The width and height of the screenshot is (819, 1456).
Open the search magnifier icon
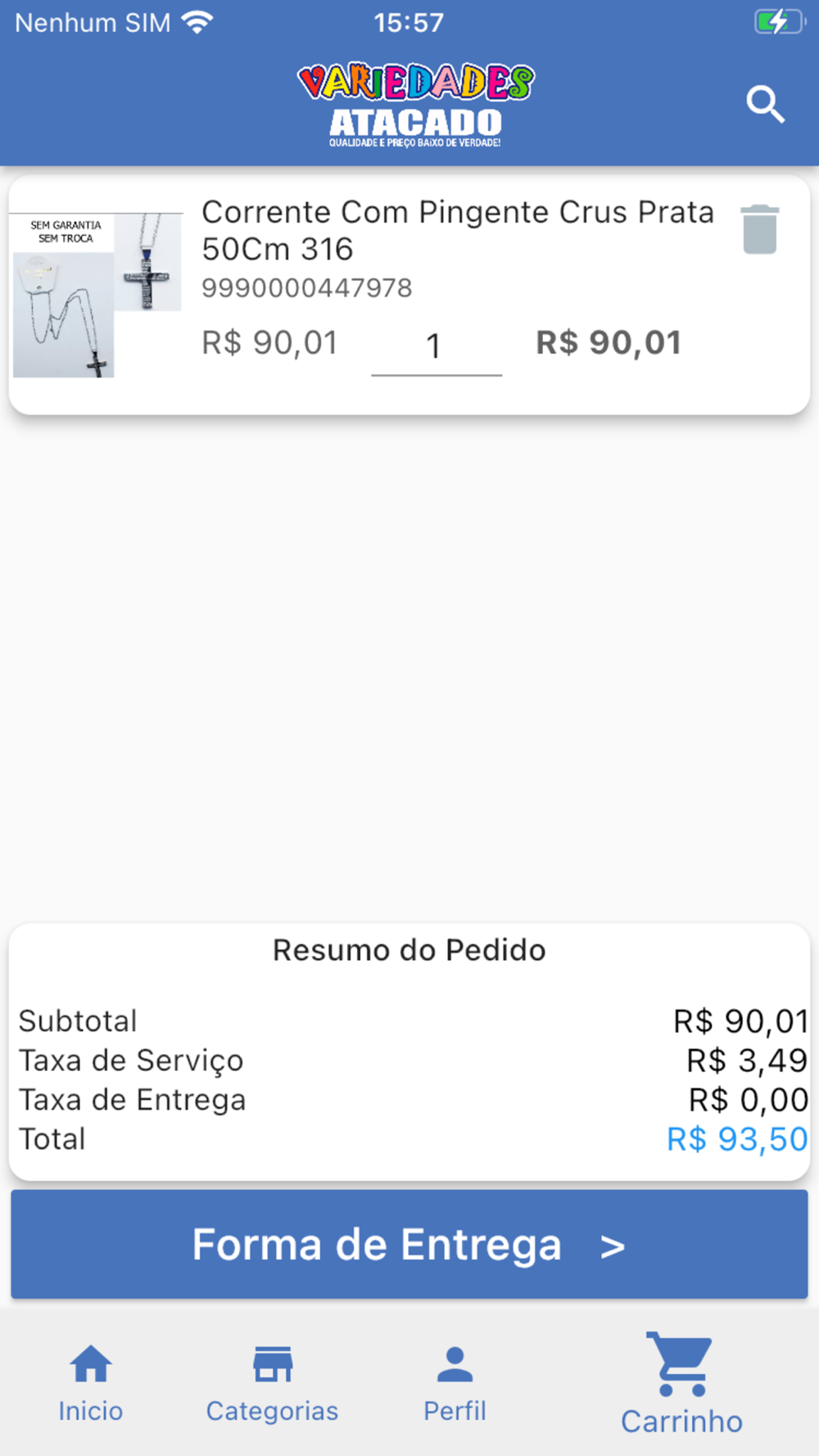[766, 105]
